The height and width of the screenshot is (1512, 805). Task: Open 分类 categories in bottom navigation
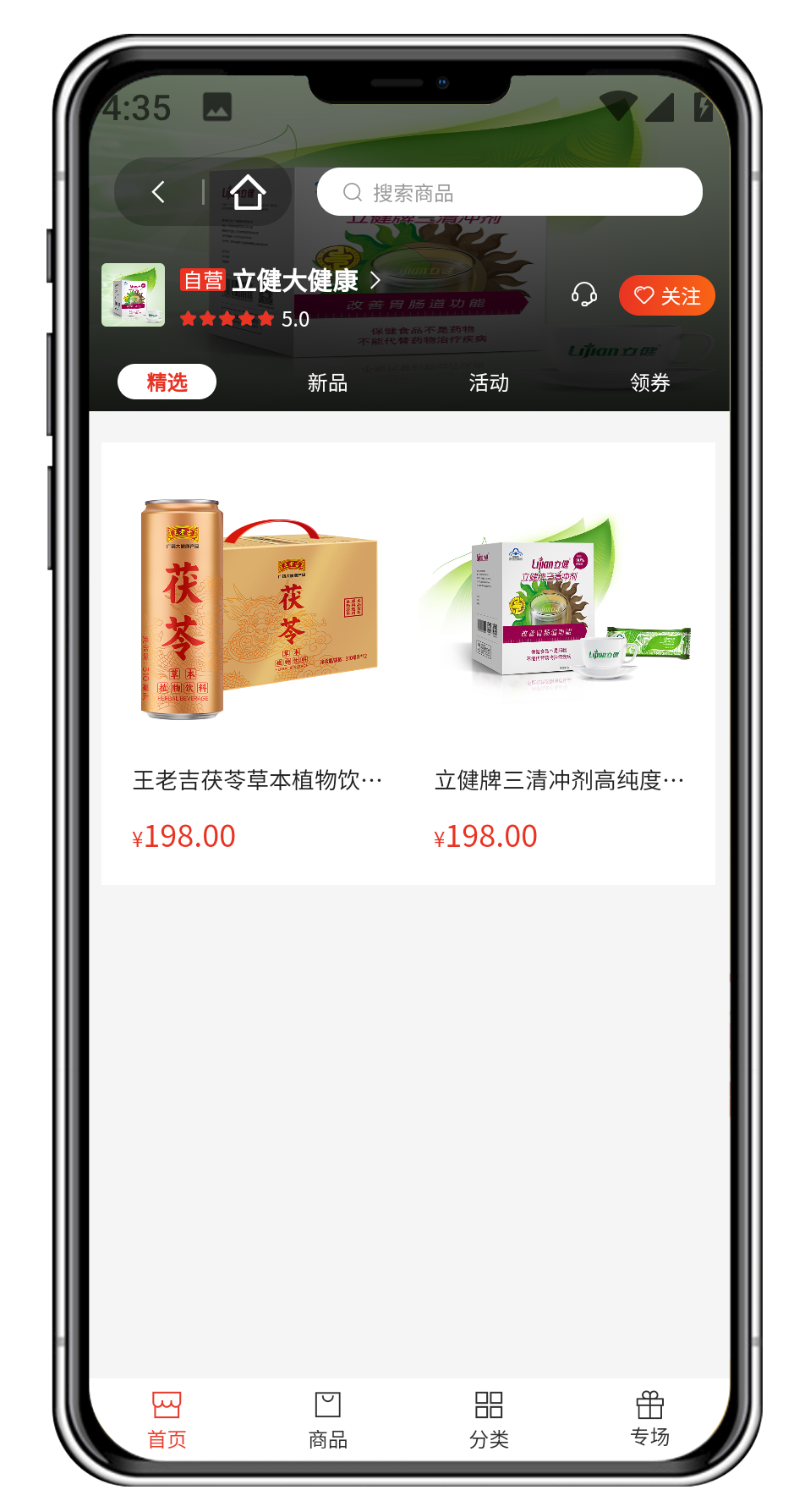[489, 1419]
